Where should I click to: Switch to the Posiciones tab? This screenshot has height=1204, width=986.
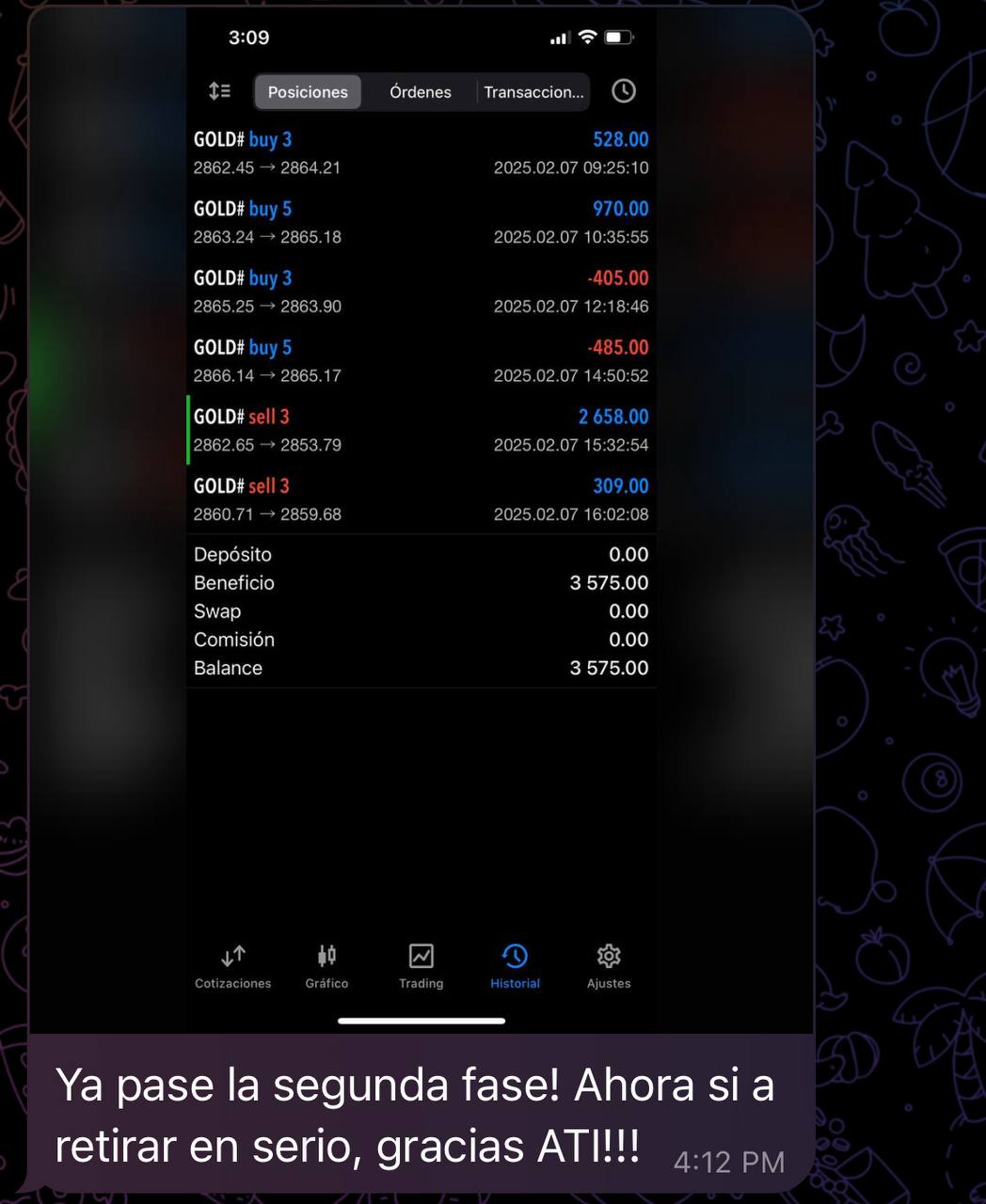(x=307, y=92)
